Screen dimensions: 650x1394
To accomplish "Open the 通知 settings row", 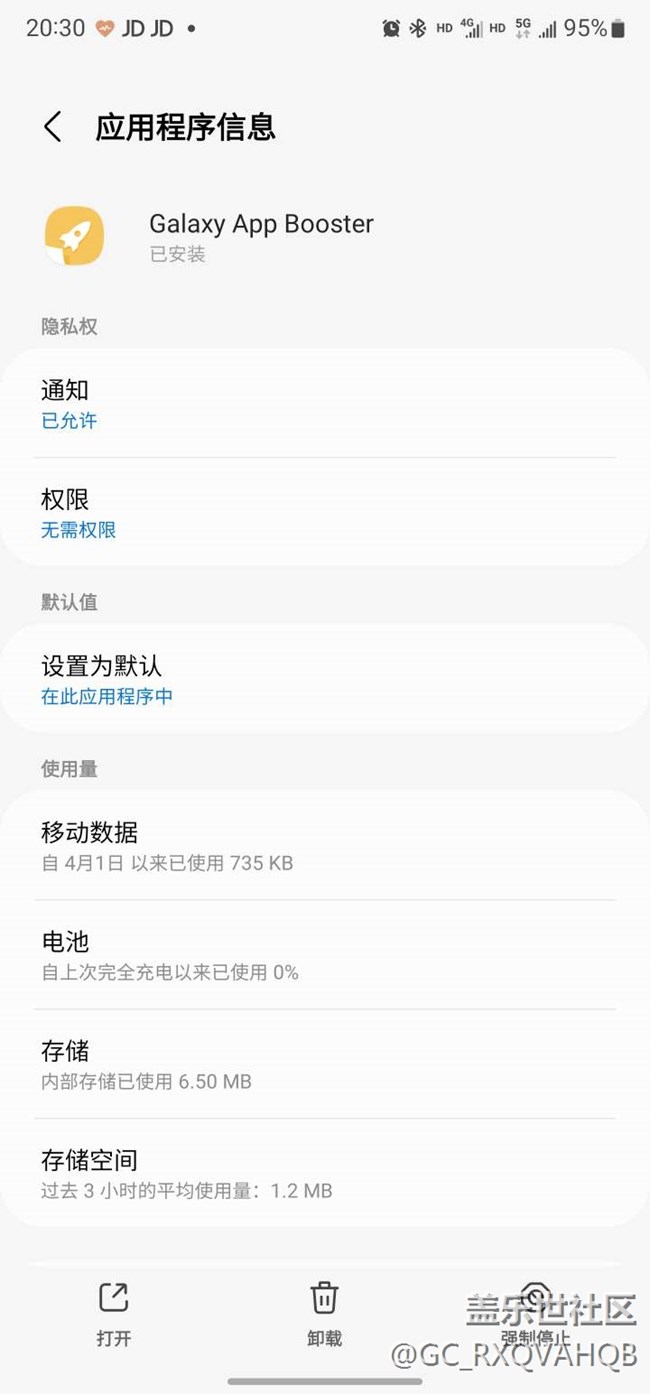I will (x=325, y=403).
